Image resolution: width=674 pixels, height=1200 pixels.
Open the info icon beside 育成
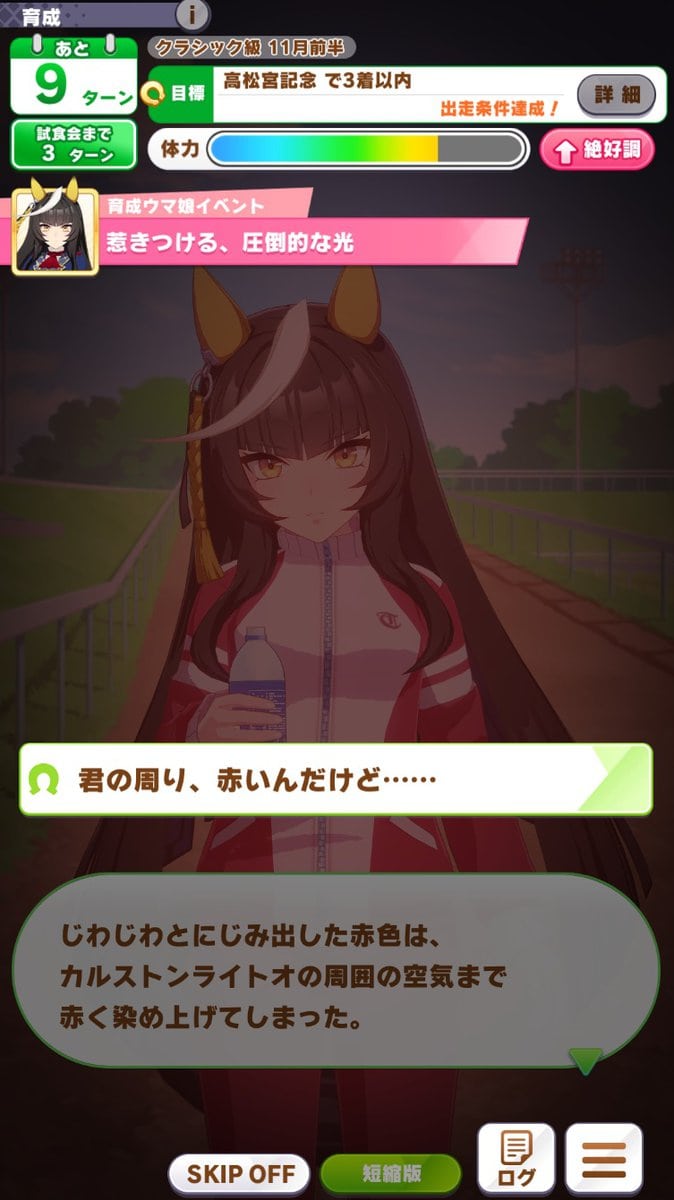point(192,14)
